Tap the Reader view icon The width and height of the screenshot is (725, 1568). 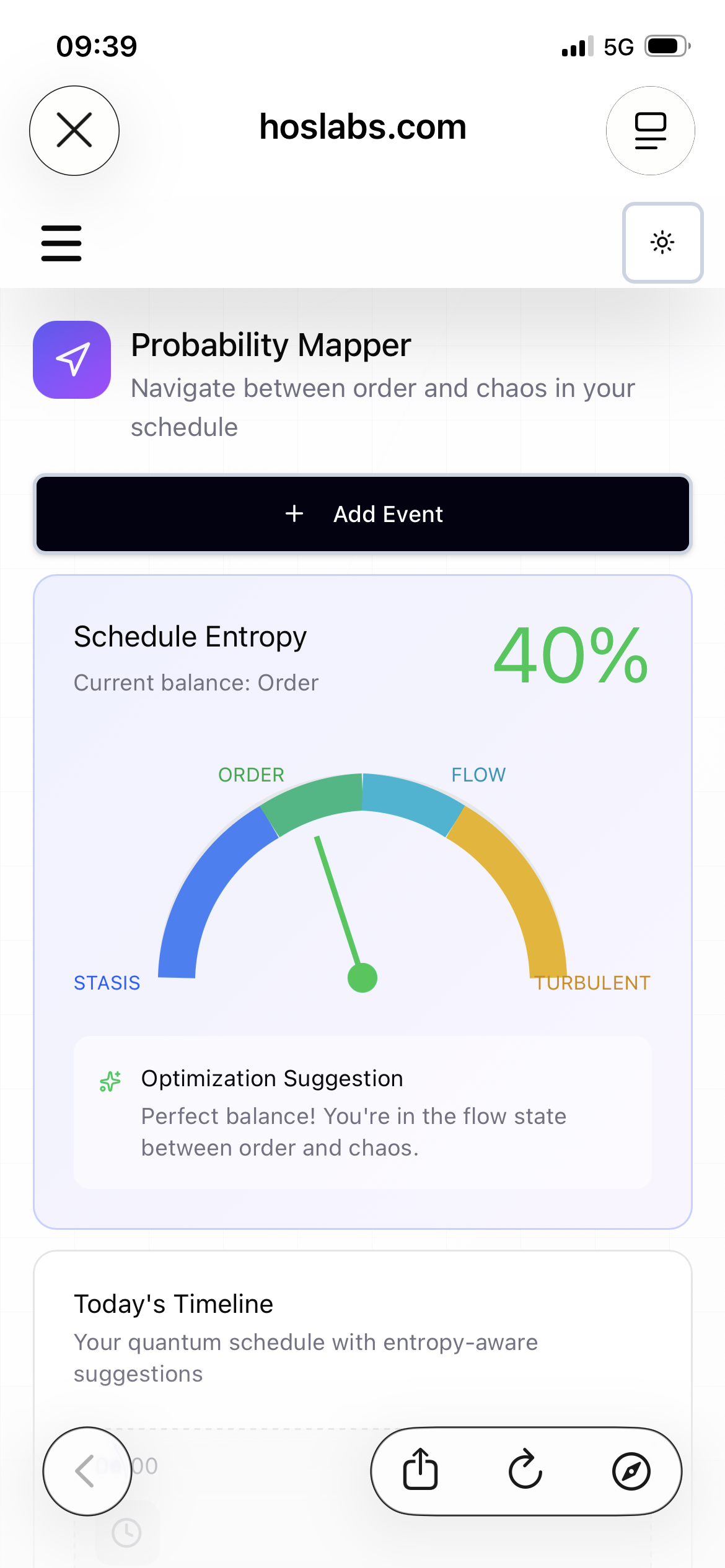coord(650,131)
